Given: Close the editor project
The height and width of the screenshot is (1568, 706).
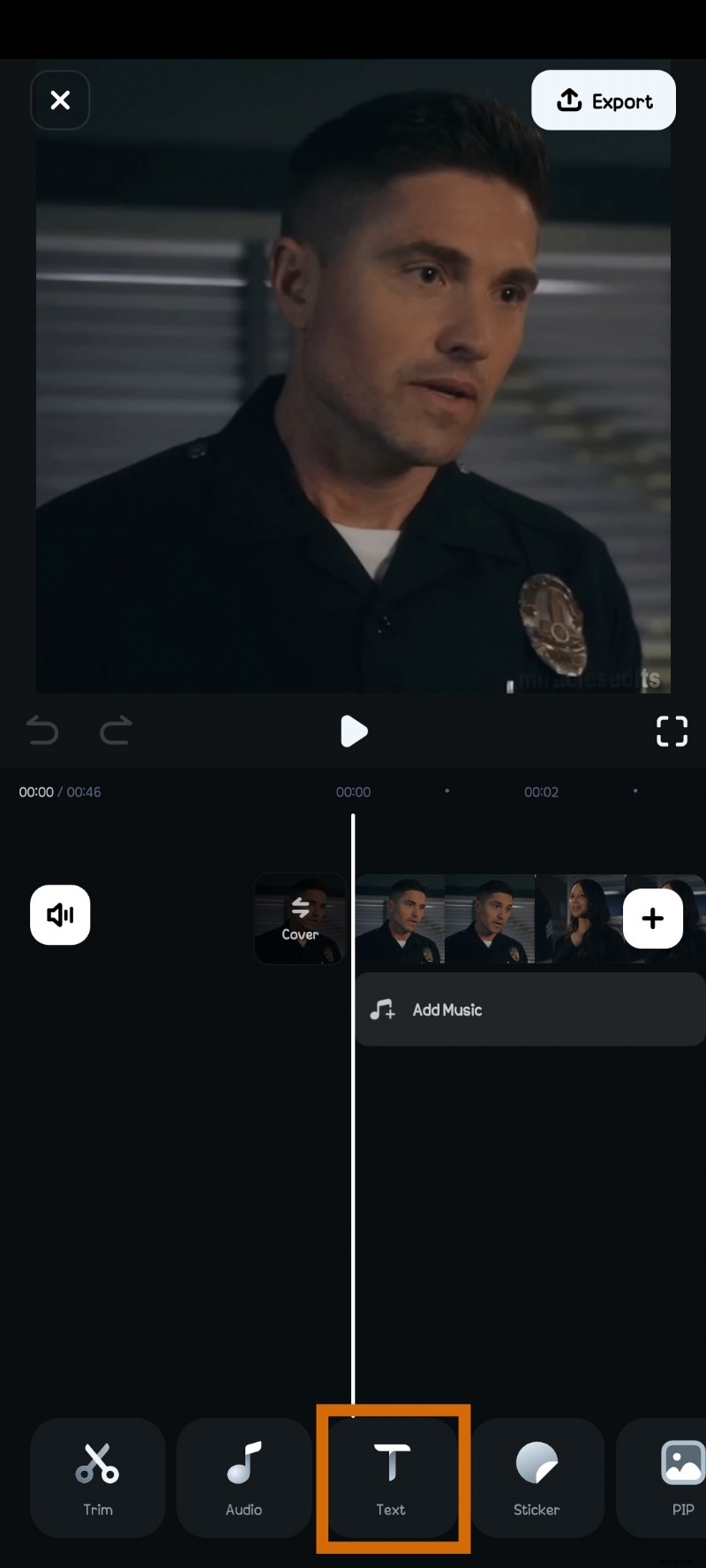Looking at the screenshot, I should 60,100.
